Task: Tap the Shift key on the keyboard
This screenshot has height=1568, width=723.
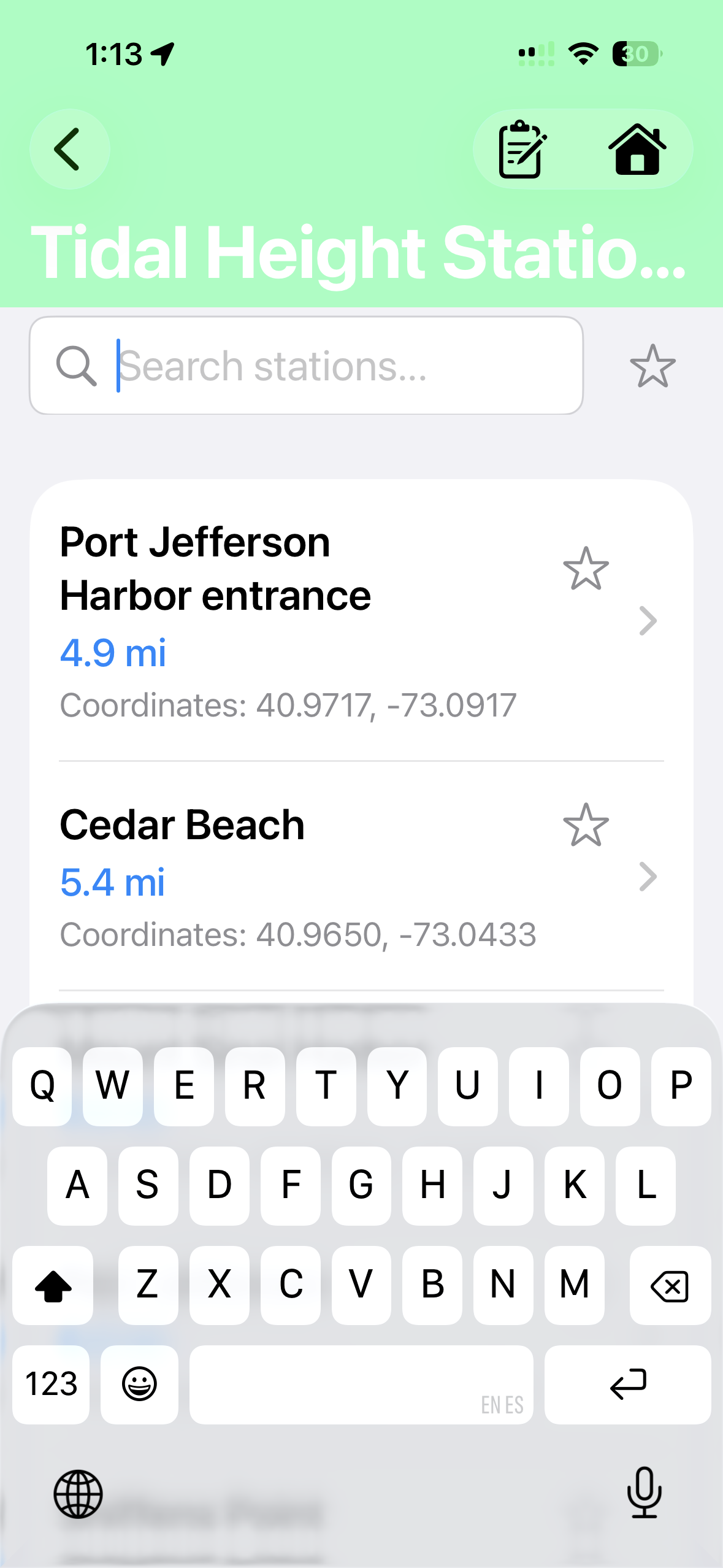Action: click(x=53, y=1285)
